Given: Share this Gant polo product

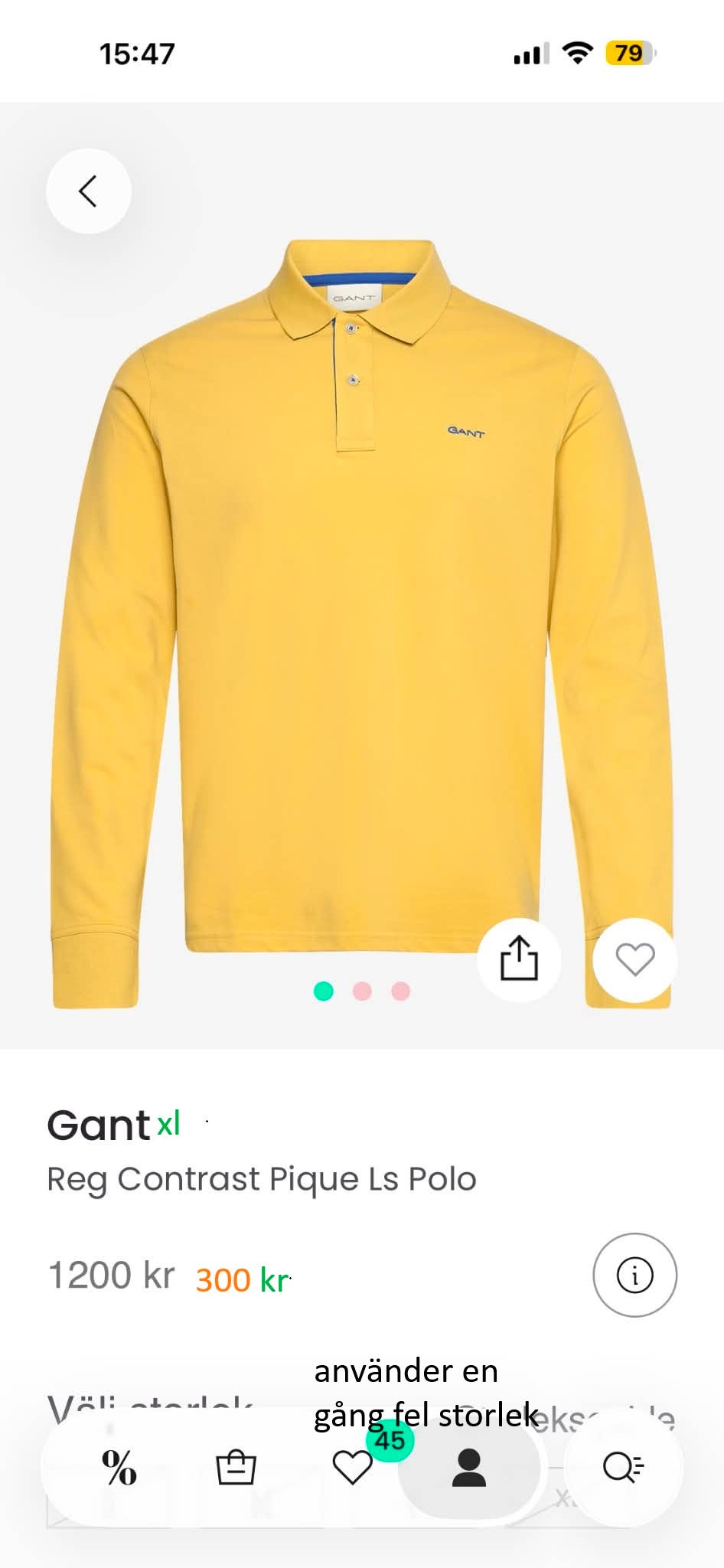Looking at the screenshot, I should tap(519, 959).
